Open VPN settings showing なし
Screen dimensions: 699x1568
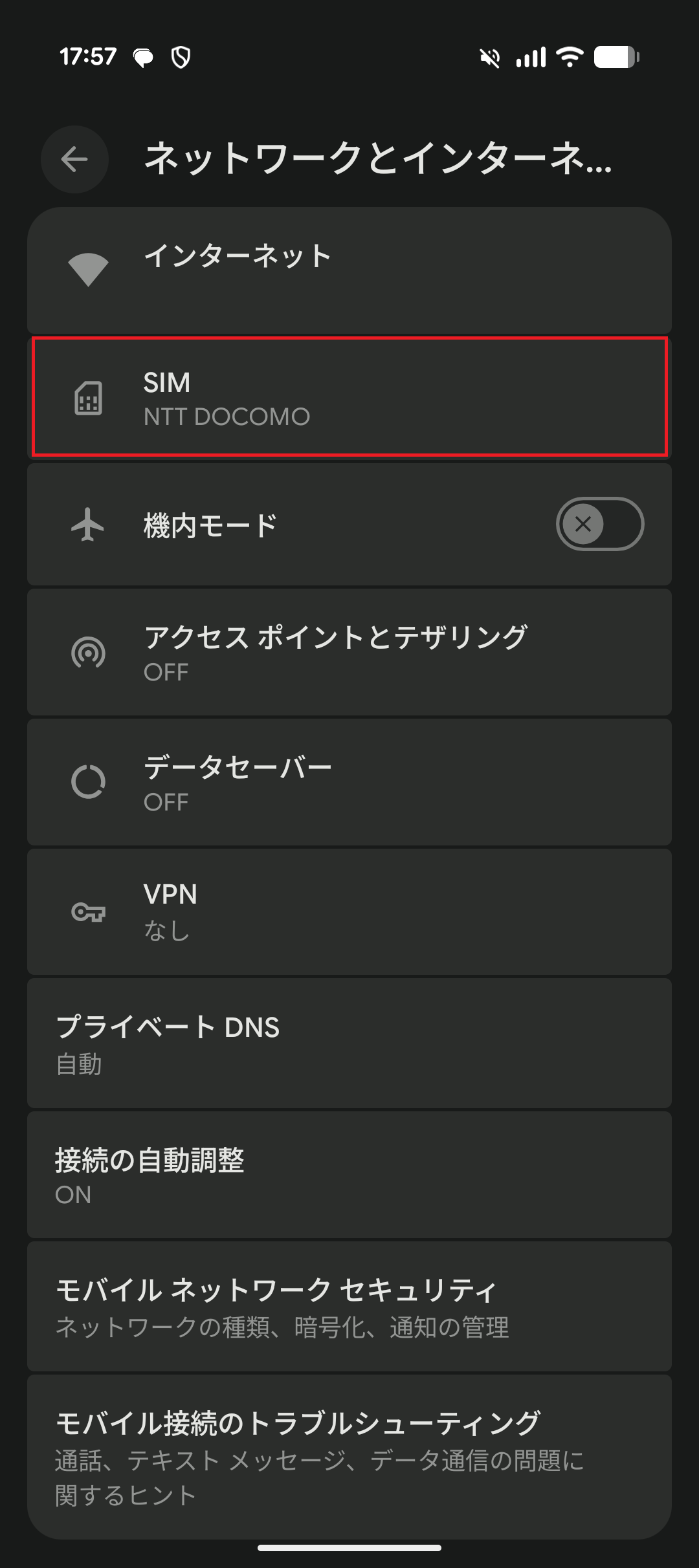click(x=349, y=913)
